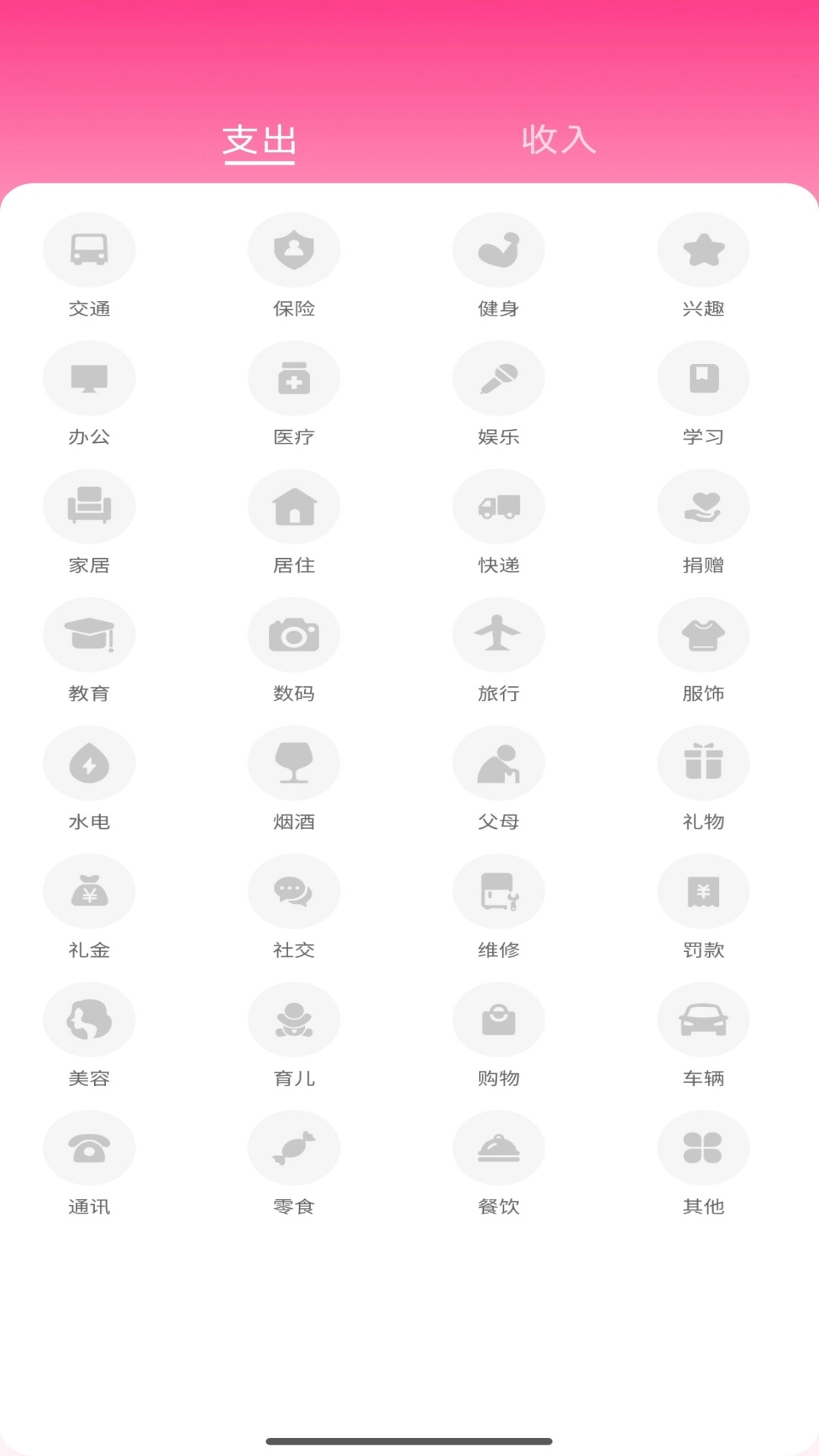Select the 医疗 medical category icon

point(293,378)
